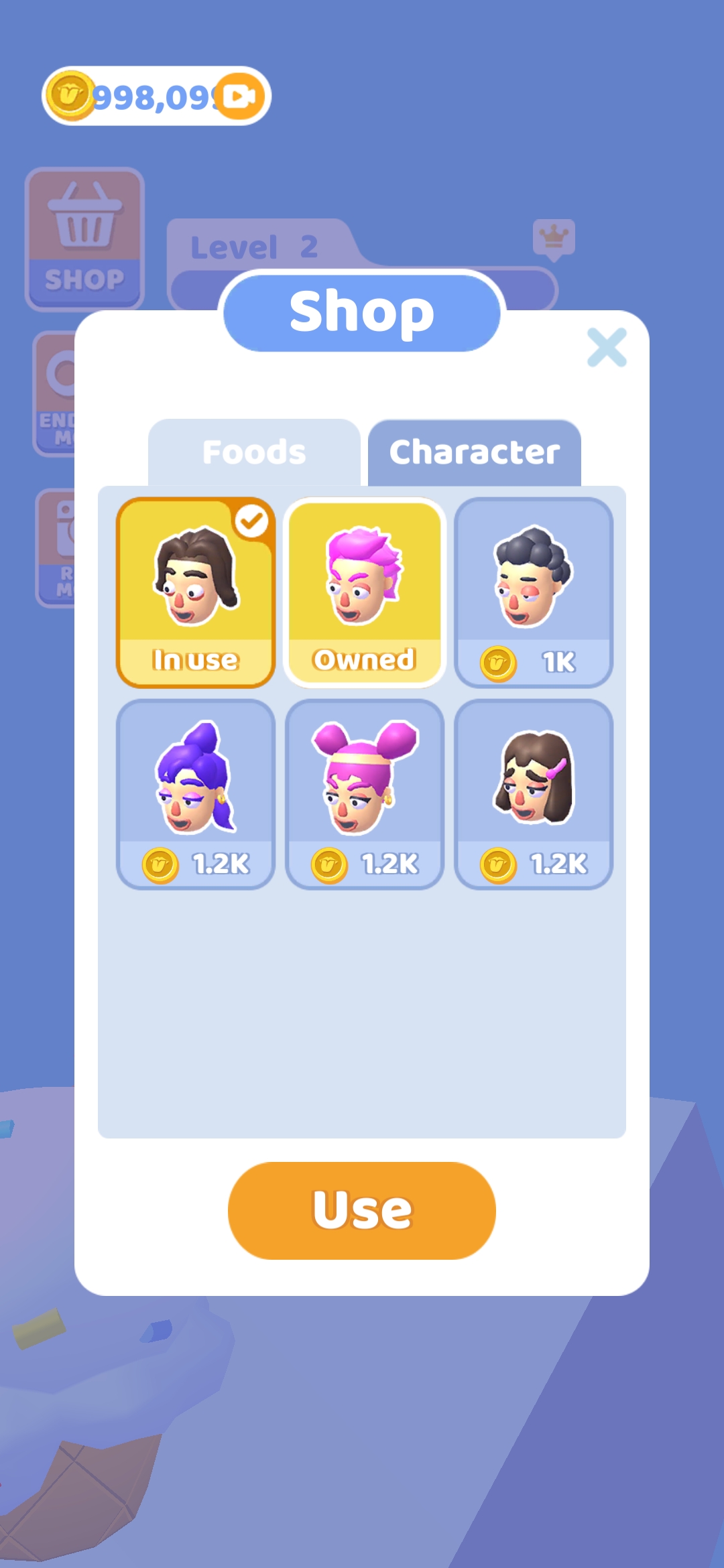The image size is (724, 1568).
Task: Switch to the Foods tab
Action: coord(254,452)
